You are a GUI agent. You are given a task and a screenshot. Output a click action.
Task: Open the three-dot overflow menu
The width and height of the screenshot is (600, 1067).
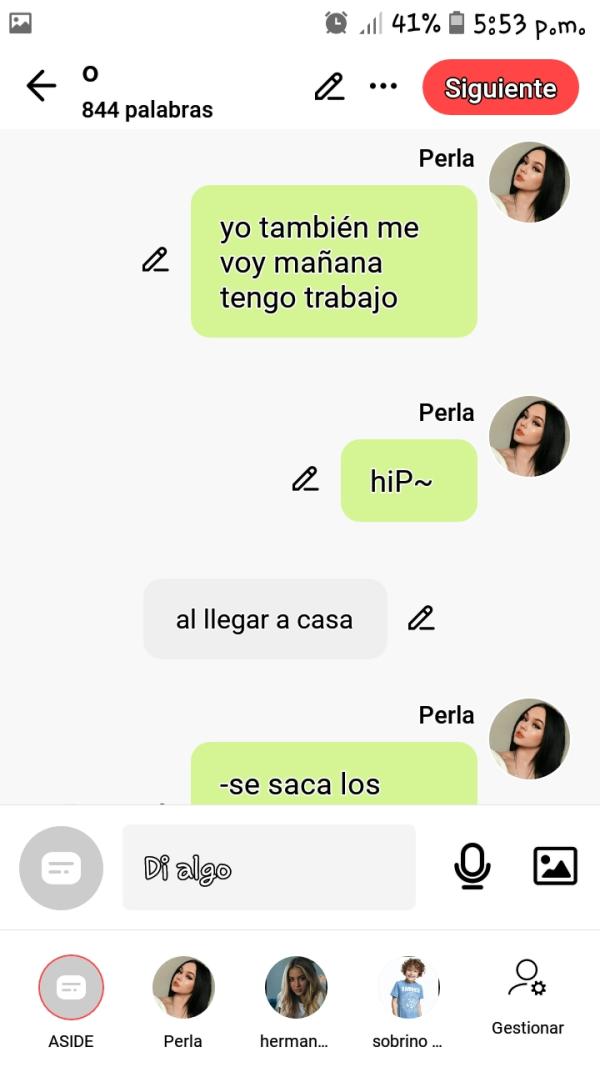383,87
